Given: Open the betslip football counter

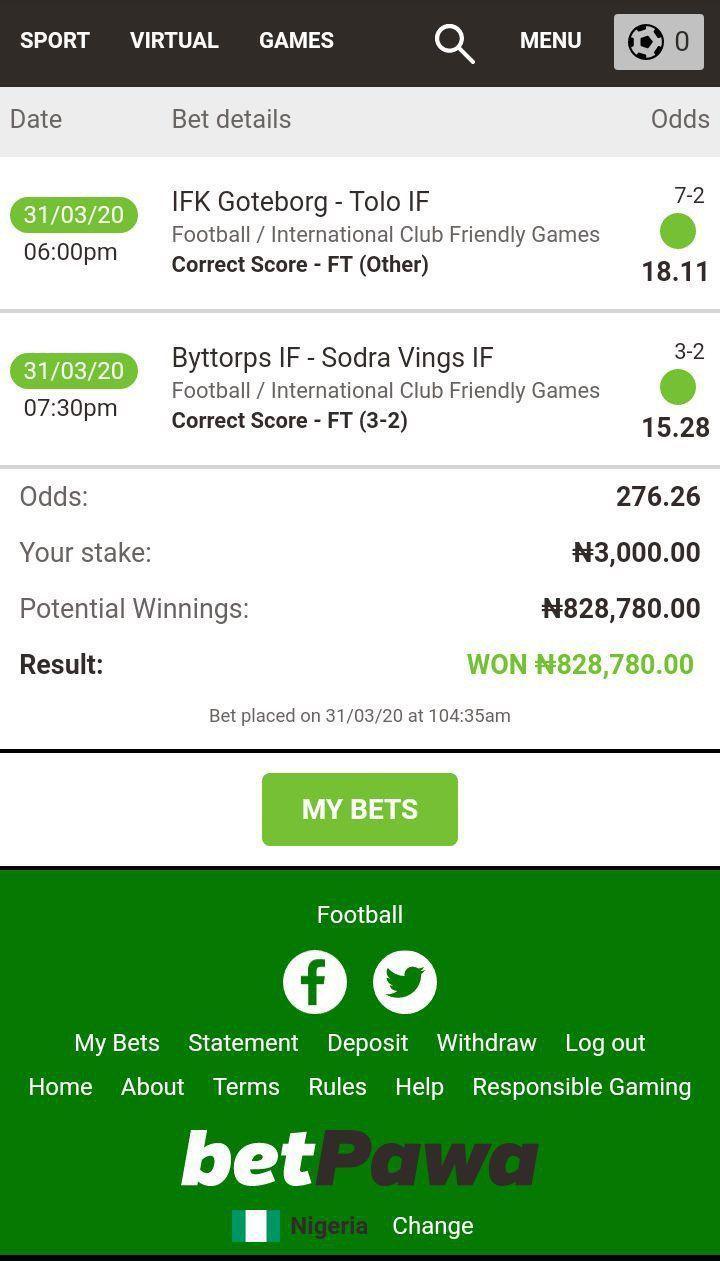Looking at the screenshot, I should pyautogui.click(x=659, y=42).
